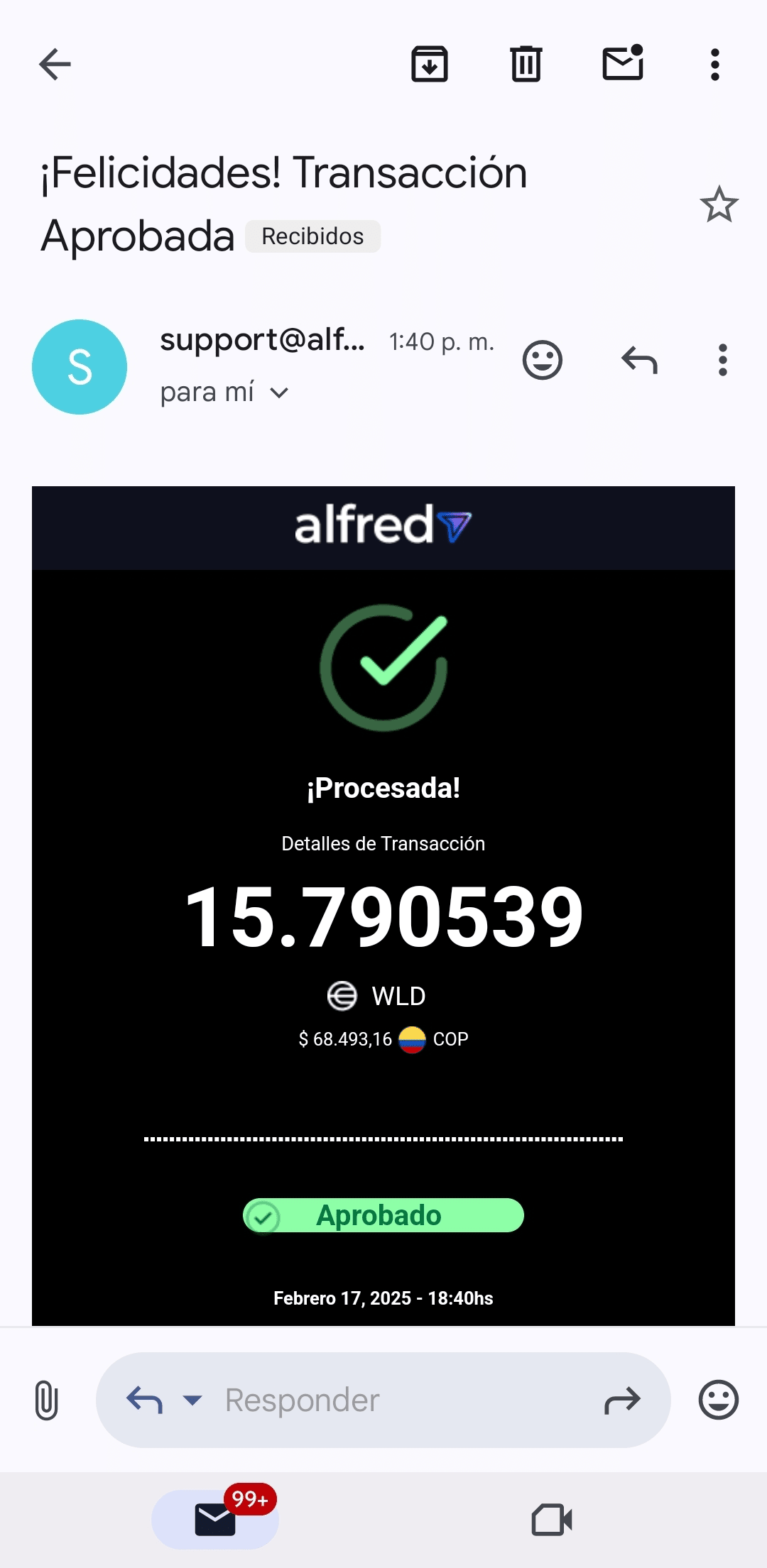Open message options beside the reply arrow
The image size is (767, 1568).
click(x=722, y=360)
